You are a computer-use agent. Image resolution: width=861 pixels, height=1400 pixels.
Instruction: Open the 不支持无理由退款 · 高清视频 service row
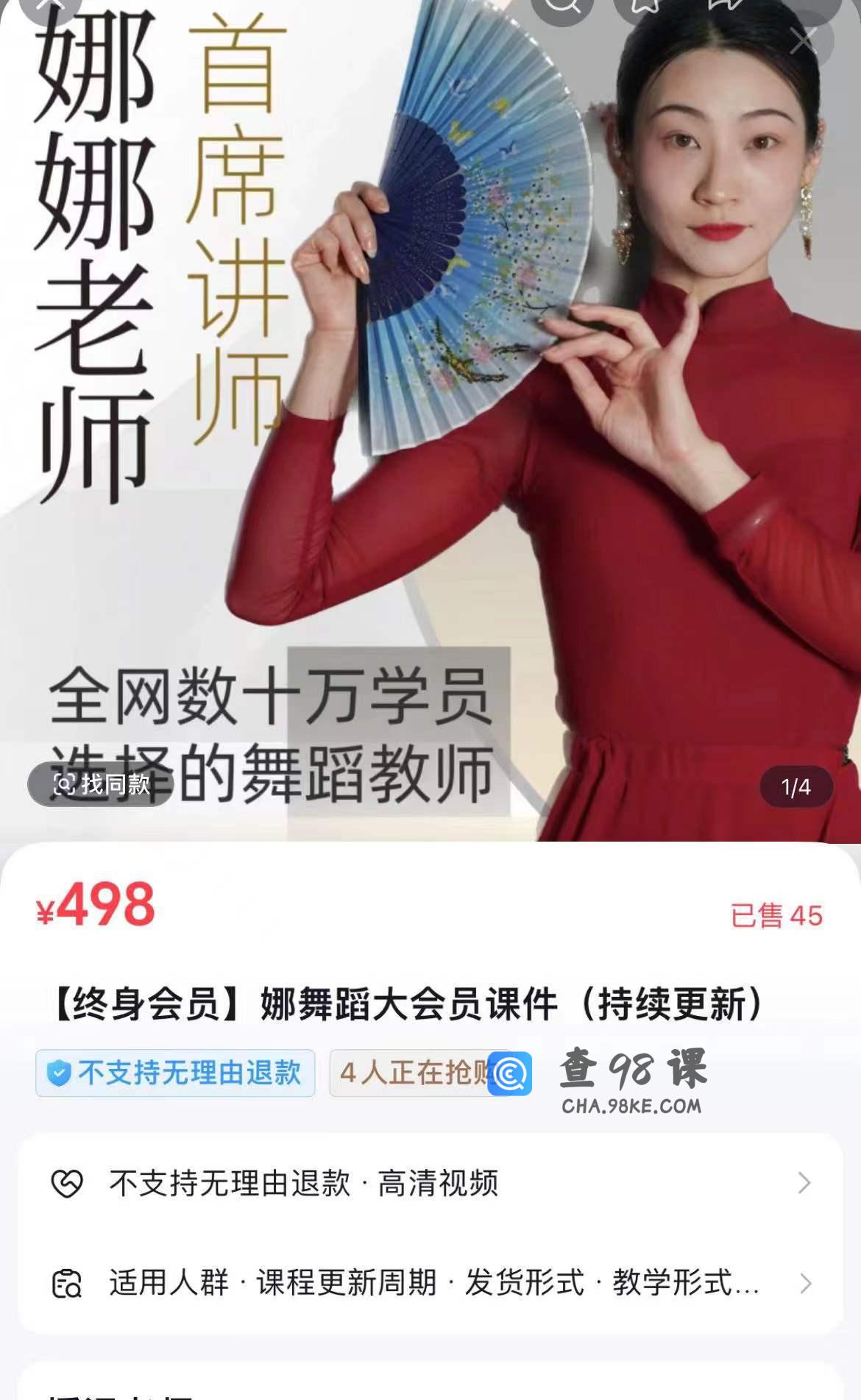[x=430, y=1184]
